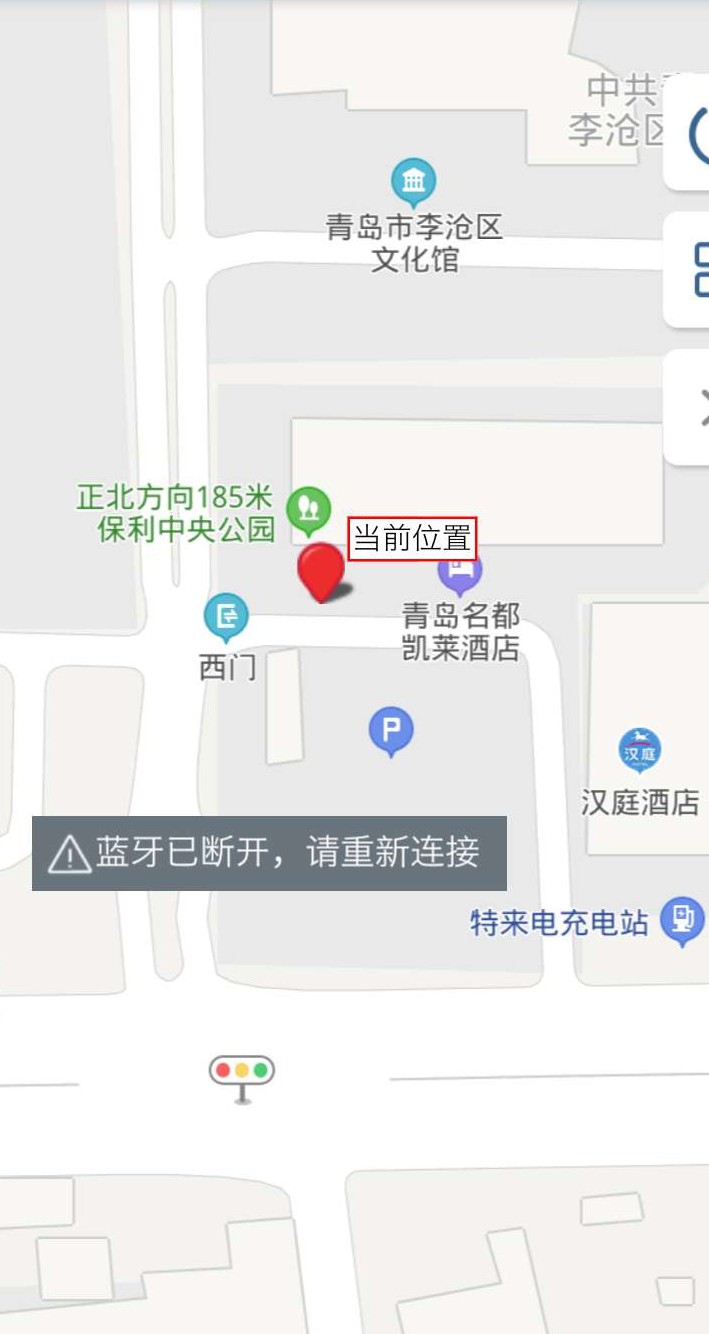Tap the red current location pin

click(x=322, y=572)
